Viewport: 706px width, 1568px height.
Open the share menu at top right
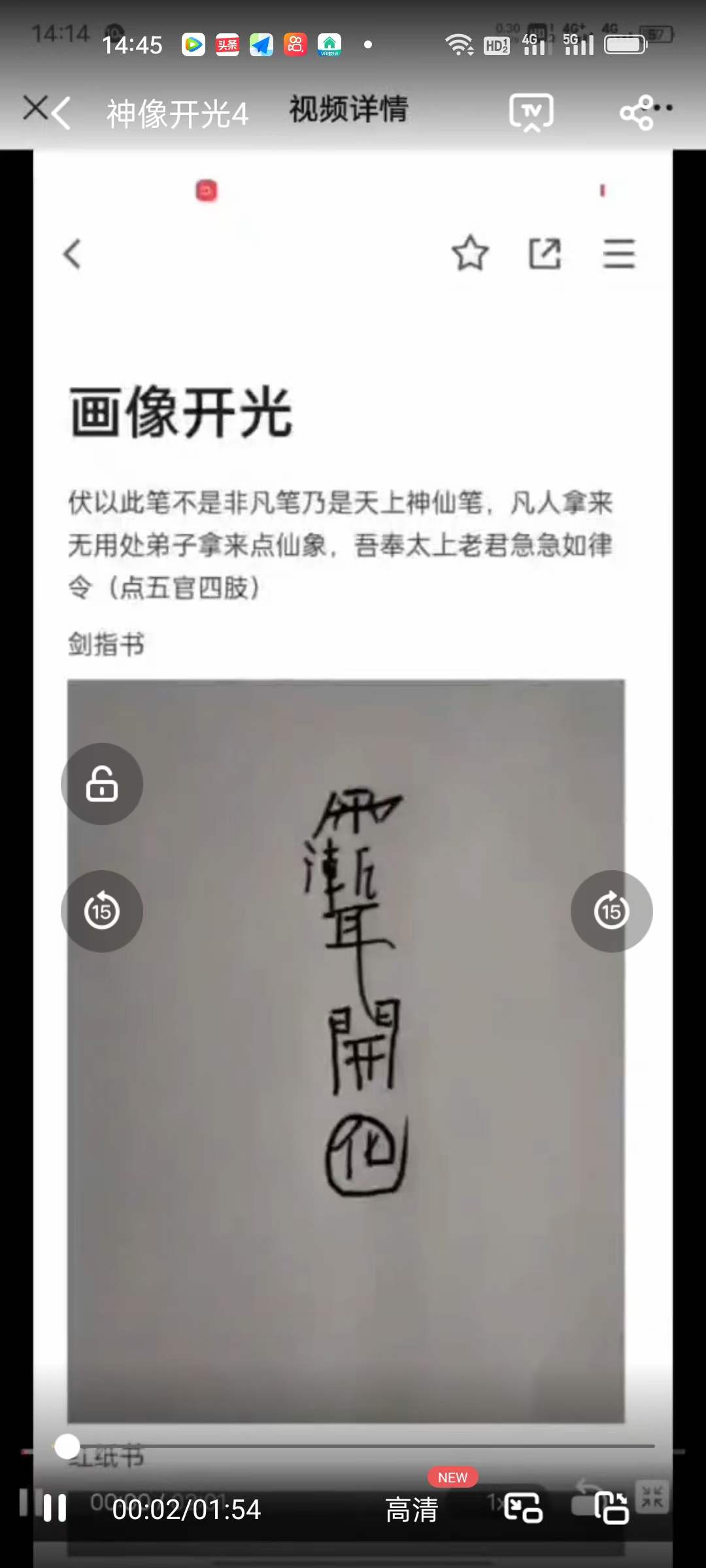tap(635, 111)
